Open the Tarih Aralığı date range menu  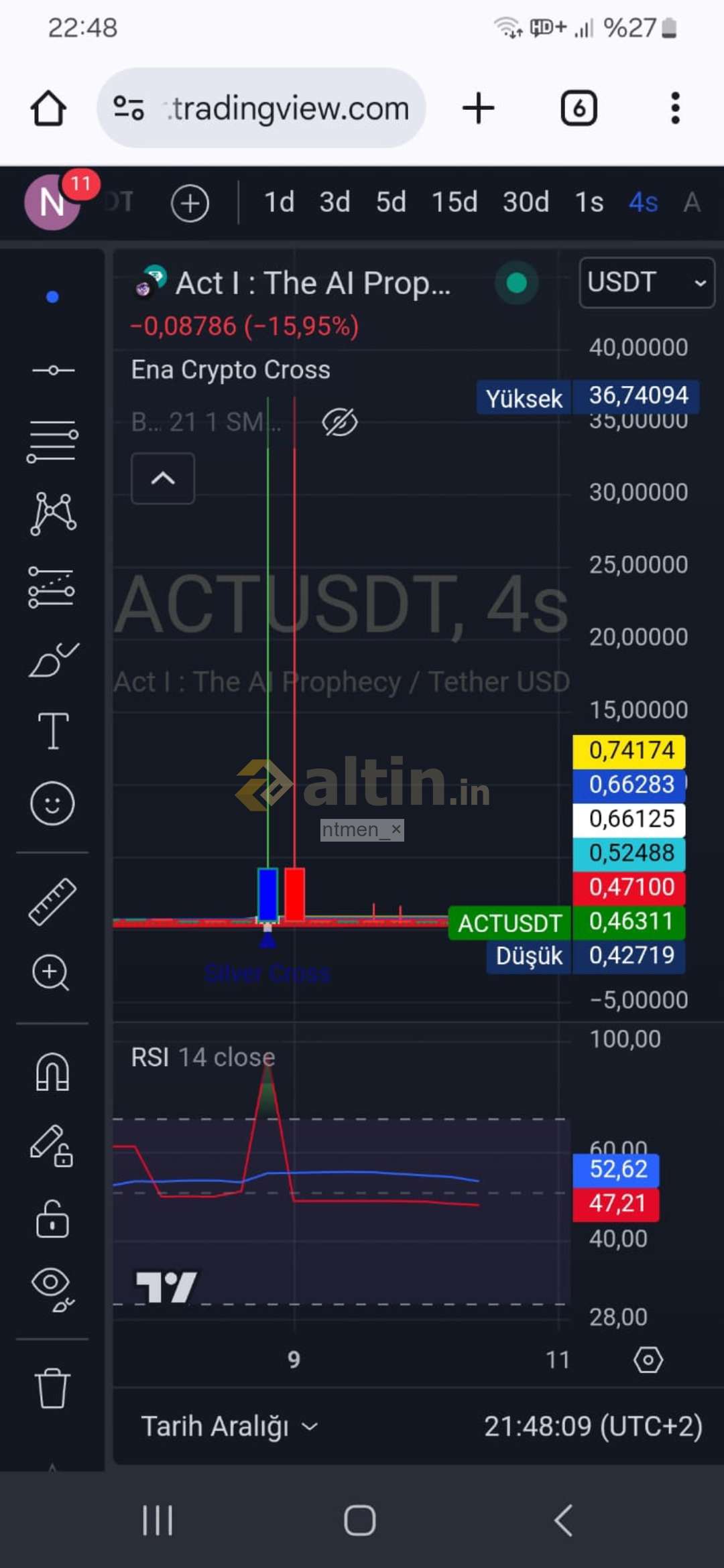229,1427
